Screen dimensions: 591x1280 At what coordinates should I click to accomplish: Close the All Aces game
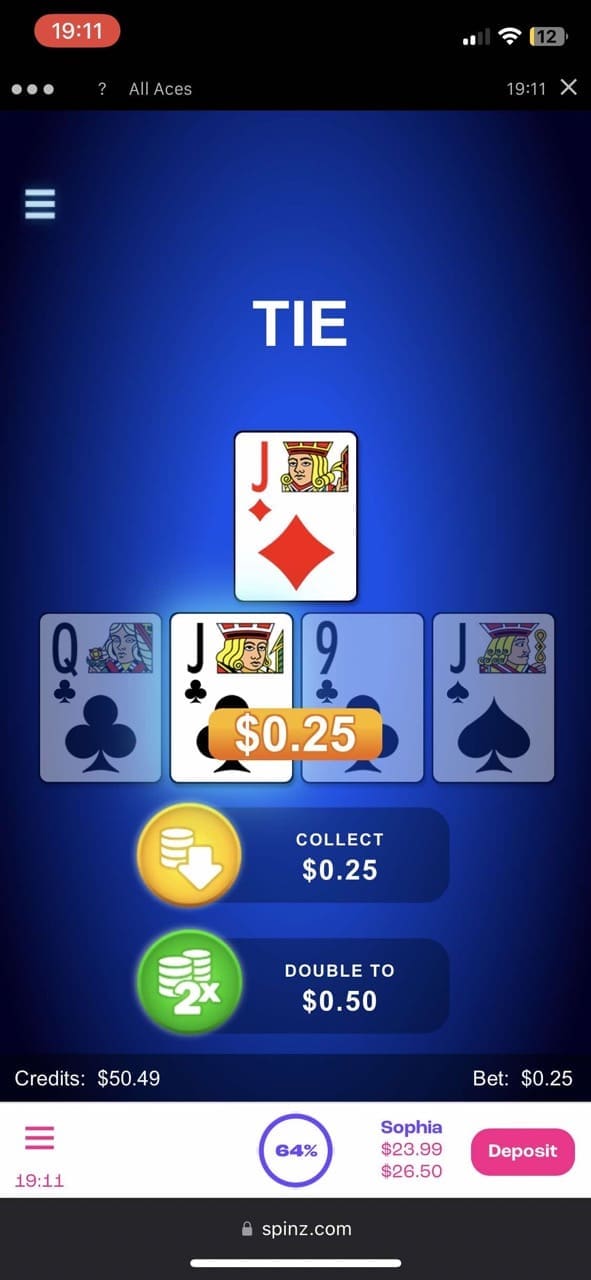569,88
